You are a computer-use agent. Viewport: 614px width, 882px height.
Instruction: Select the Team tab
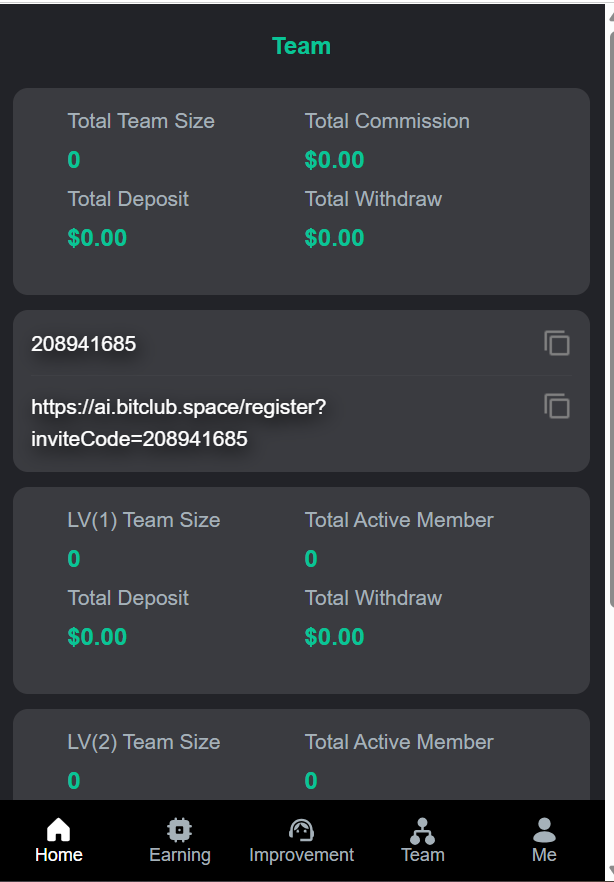pyautogui.click(x=423, y=840)
